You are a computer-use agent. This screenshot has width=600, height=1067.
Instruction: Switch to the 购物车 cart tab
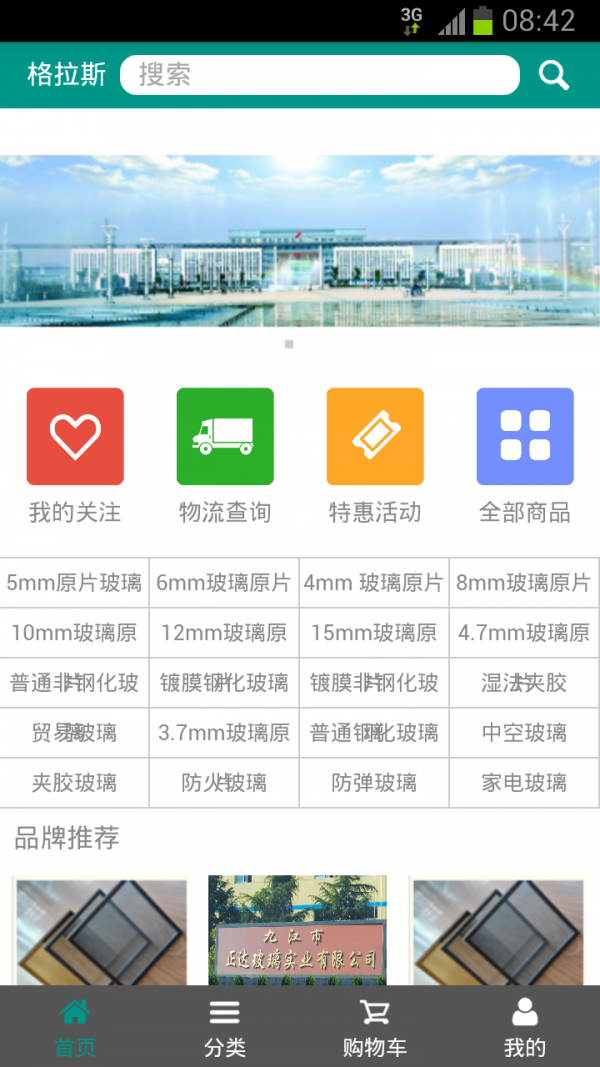click(375, 1027)
